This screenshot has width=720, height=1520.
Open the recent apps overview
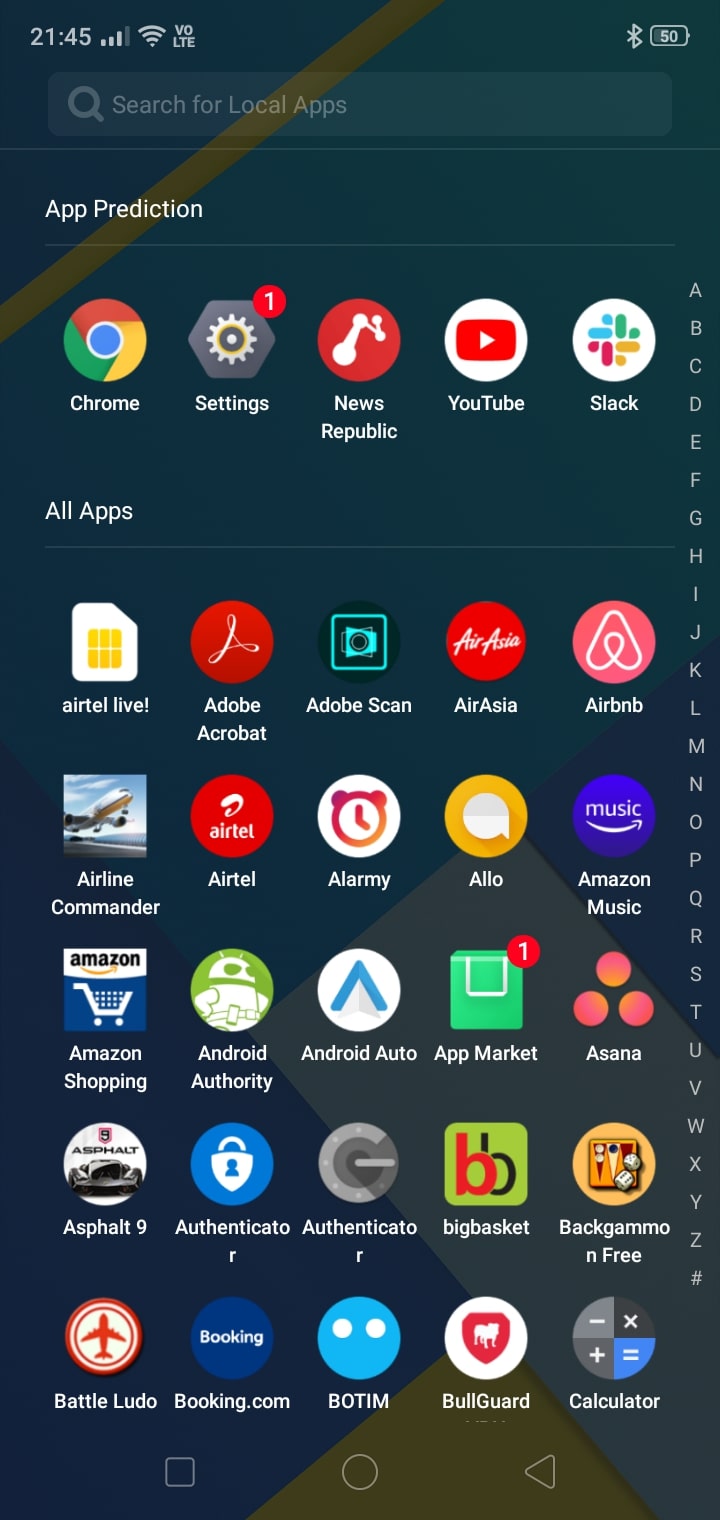click(x=180, y=1472)
